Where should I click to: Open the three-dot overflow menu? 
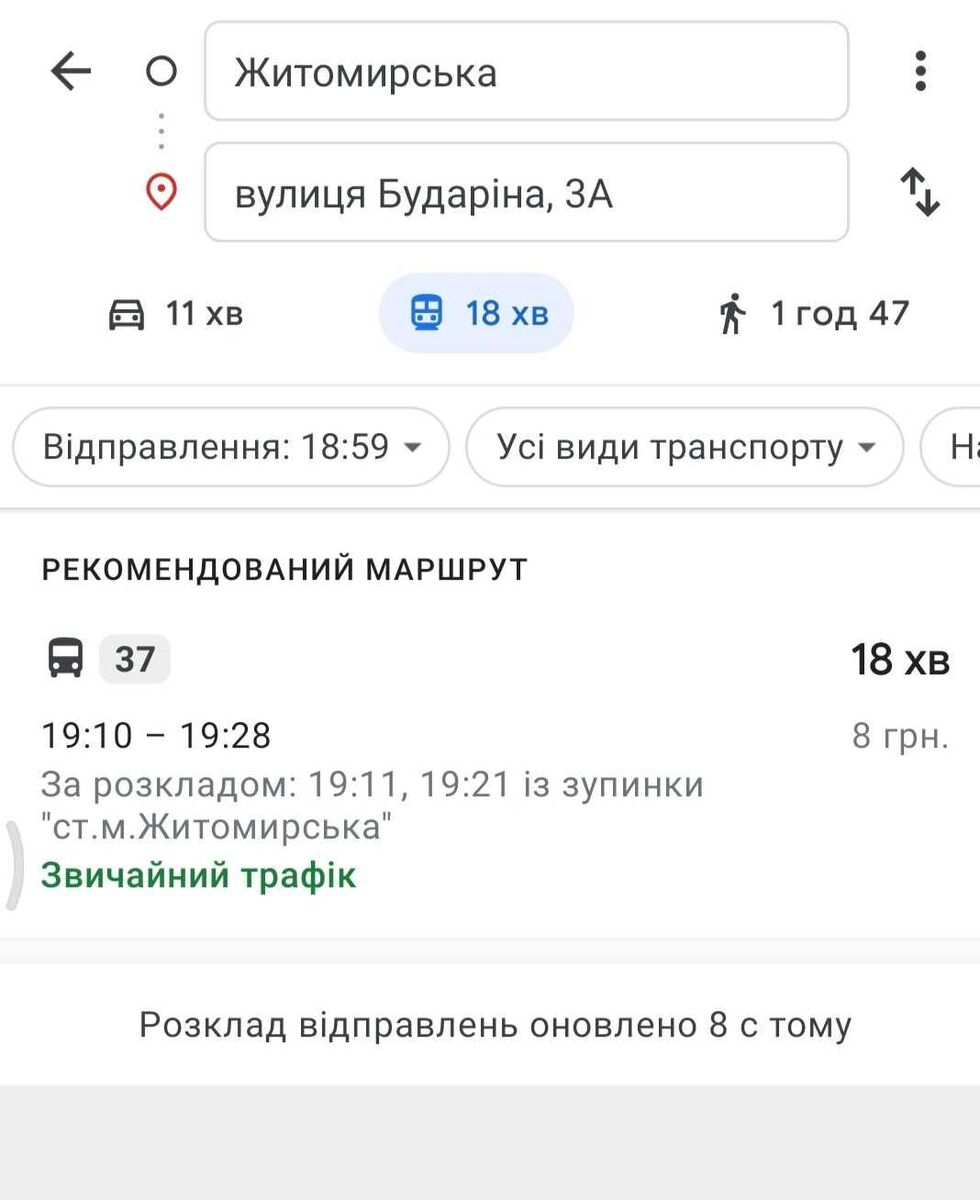click(920, 72)
